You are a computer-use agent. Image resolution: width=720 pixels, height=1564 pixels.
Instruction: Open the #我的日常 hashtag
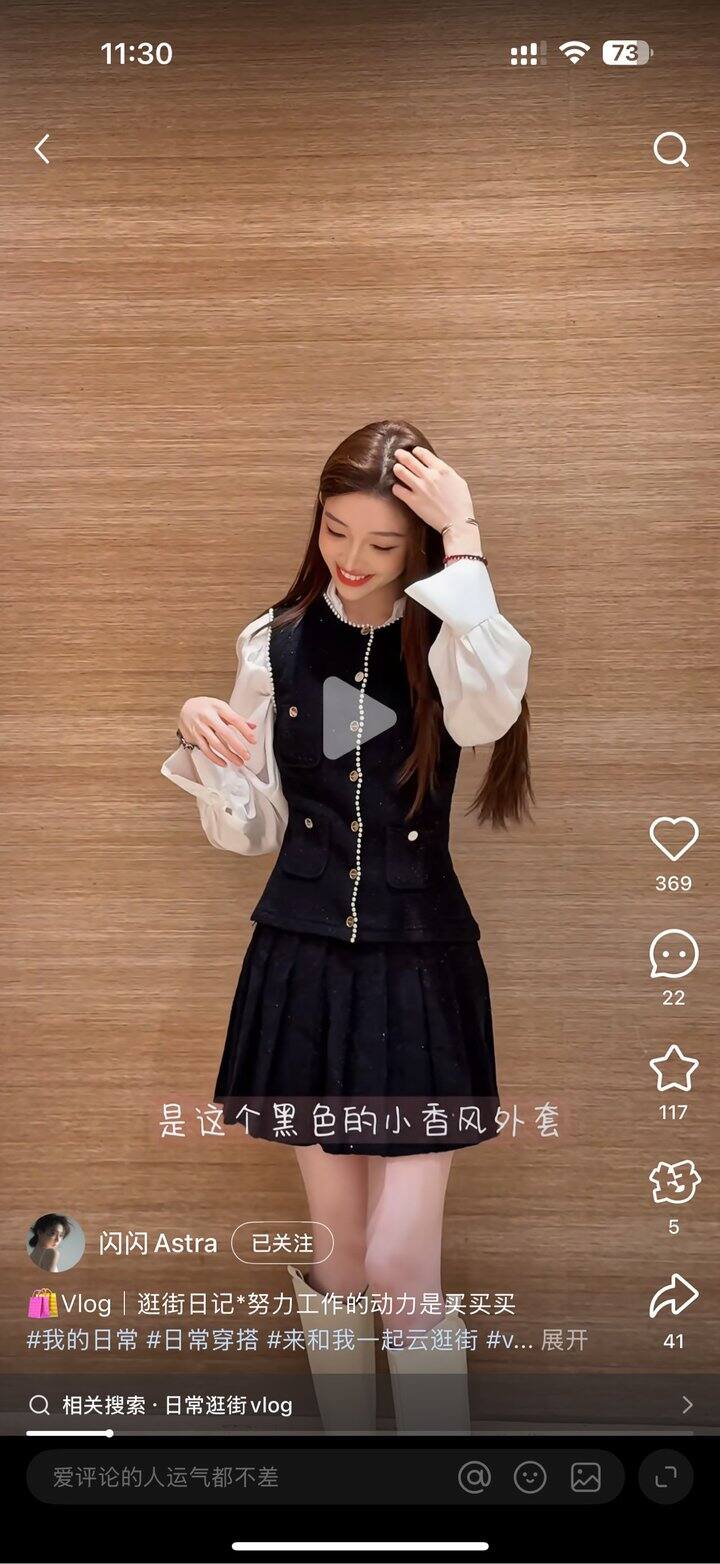tap(82, 1340)
